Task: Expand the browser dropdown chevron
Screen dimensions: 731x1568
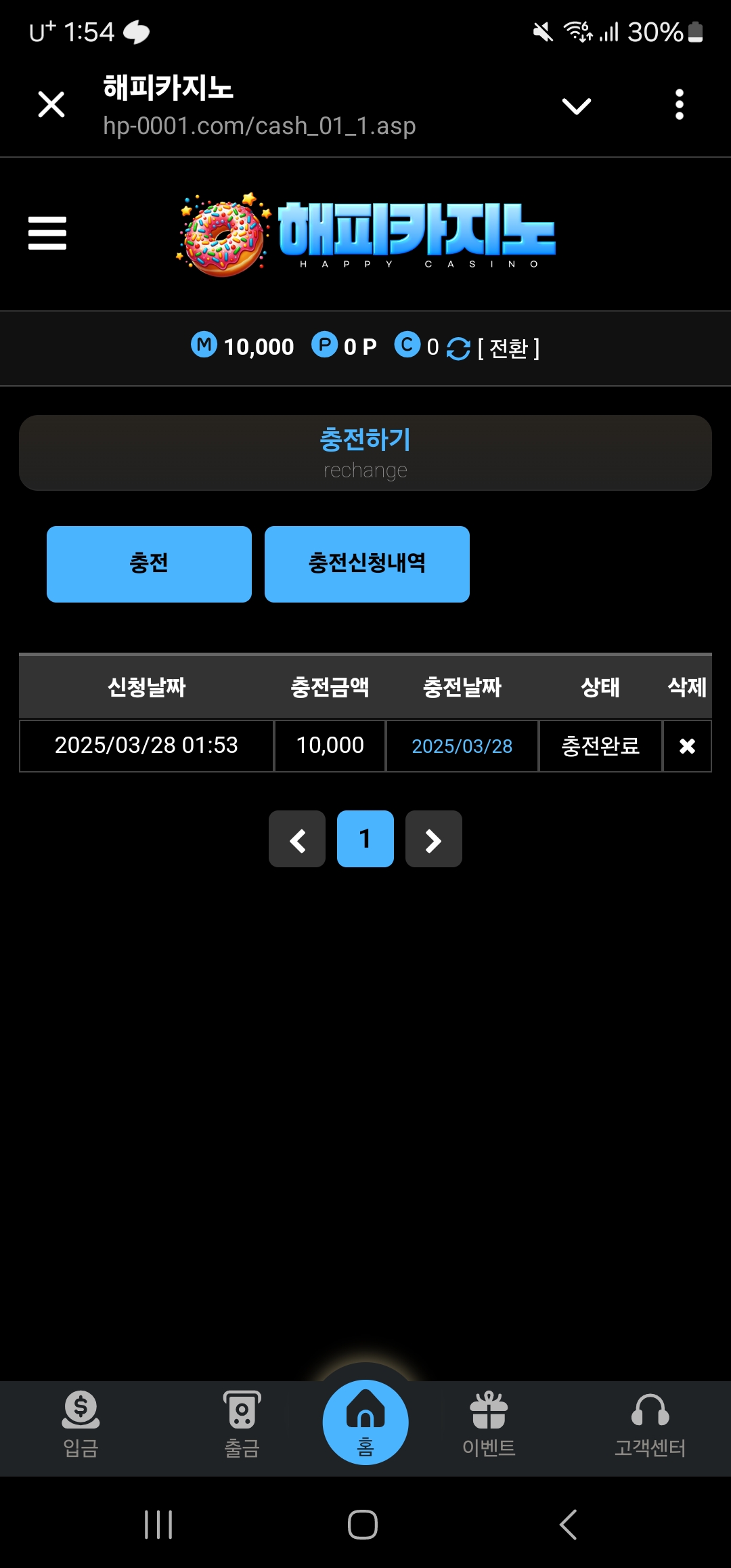Action: click(576, 106)
